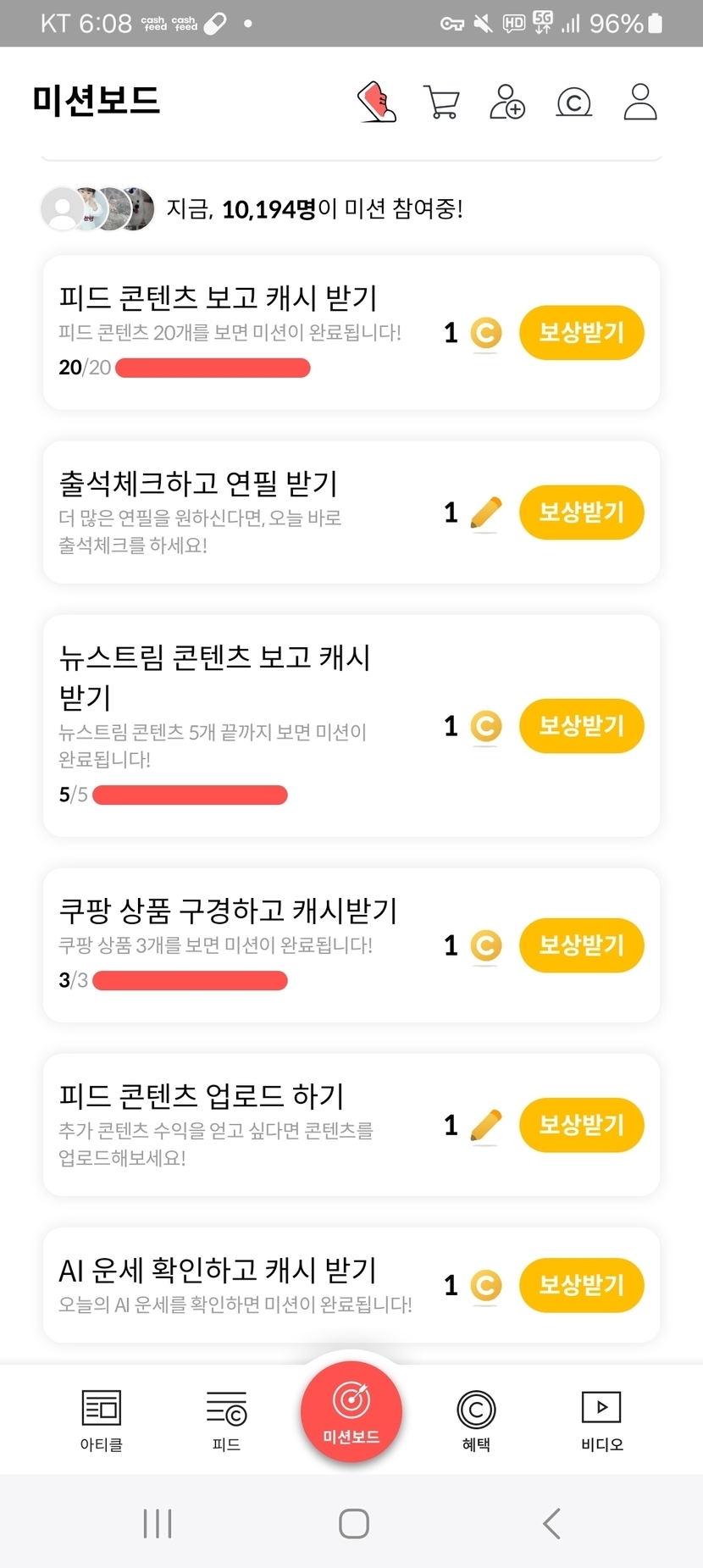Claim reward for 피드 콘텐츠 보고 캐시 받기

tap(581, 332)
